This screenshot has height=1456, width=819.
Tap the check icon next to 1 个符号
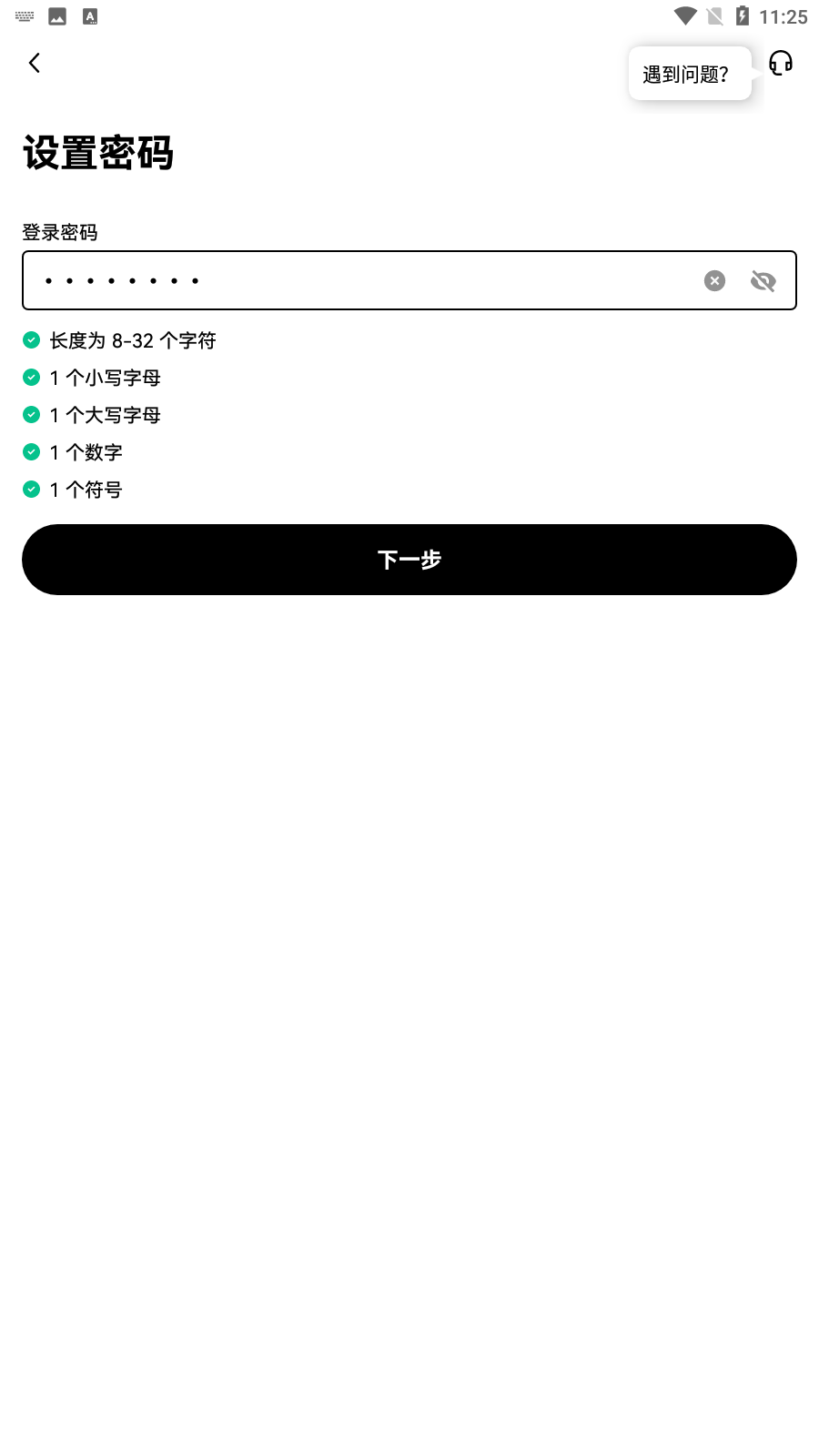[31, 489]
